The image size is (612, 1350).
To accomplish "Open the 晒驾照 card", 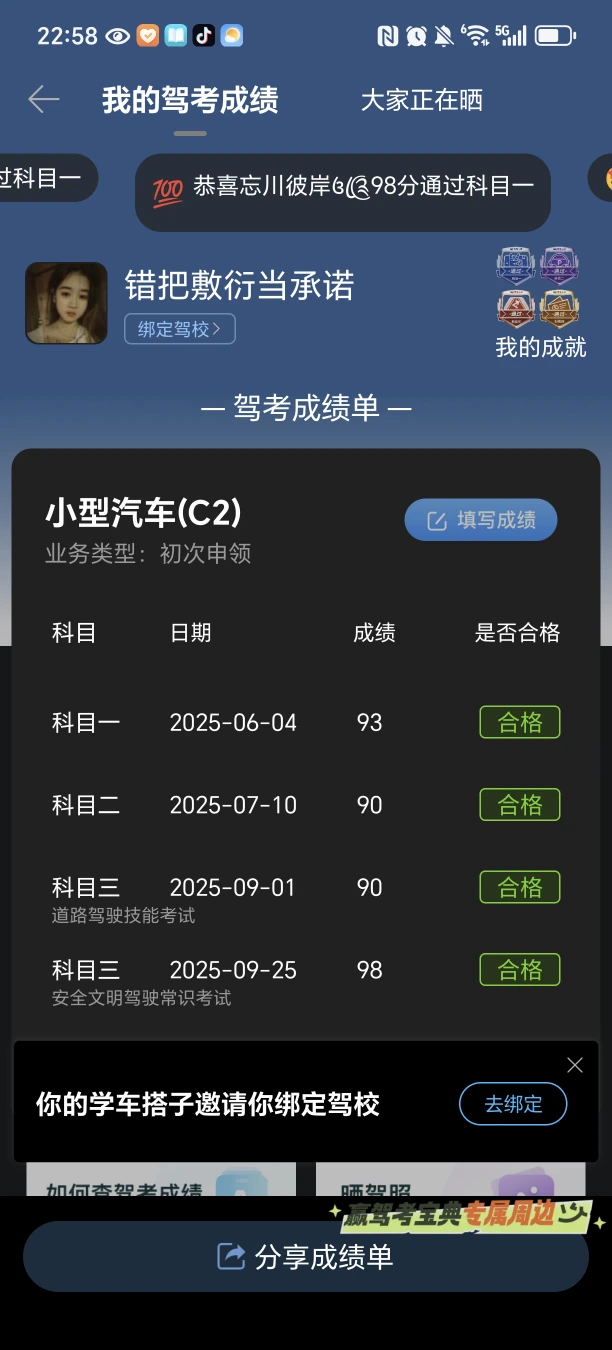I will click(x=450, y=1181).
